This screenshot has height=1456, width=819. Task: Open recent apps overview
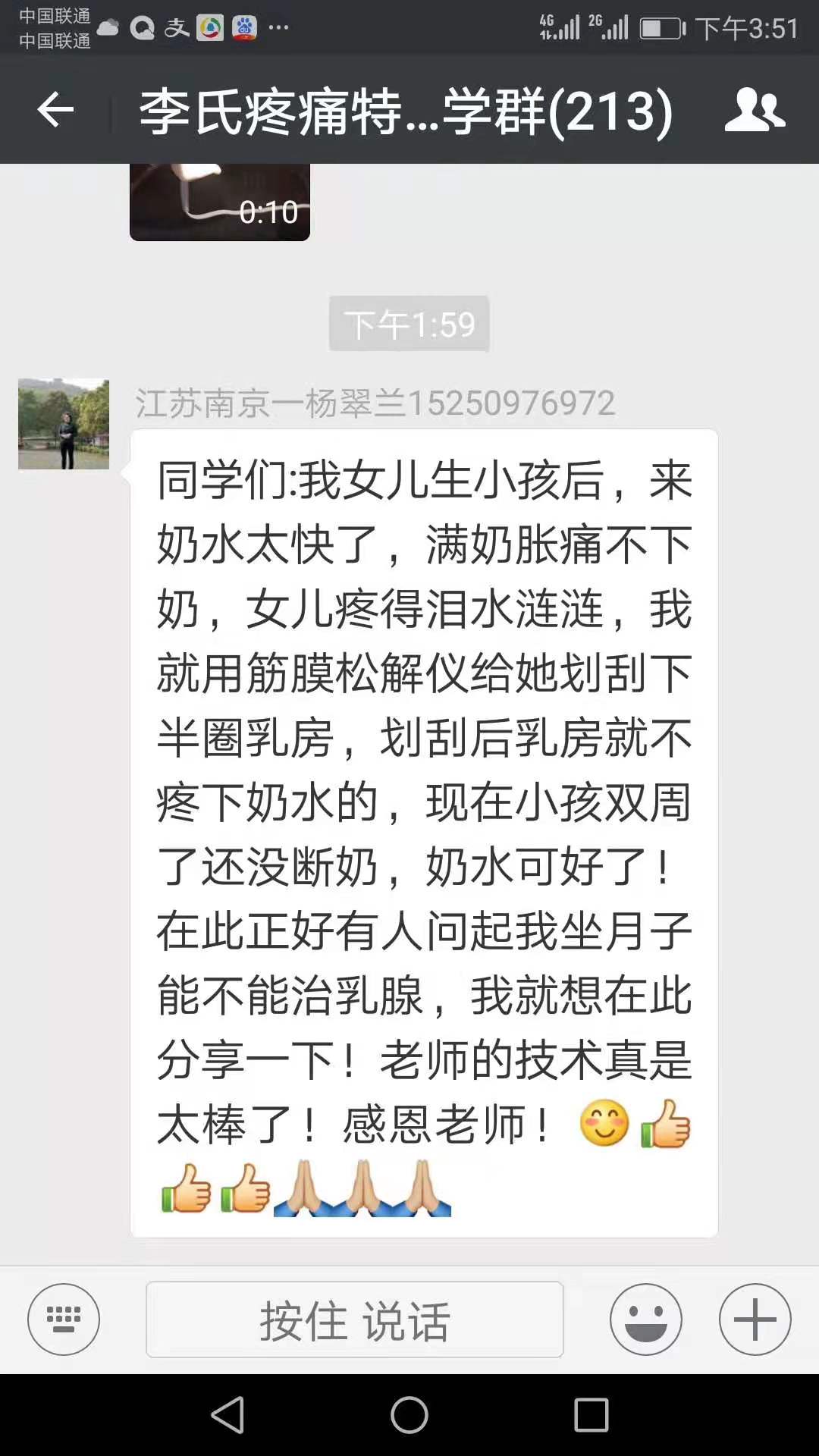(x=591, y=1415)
